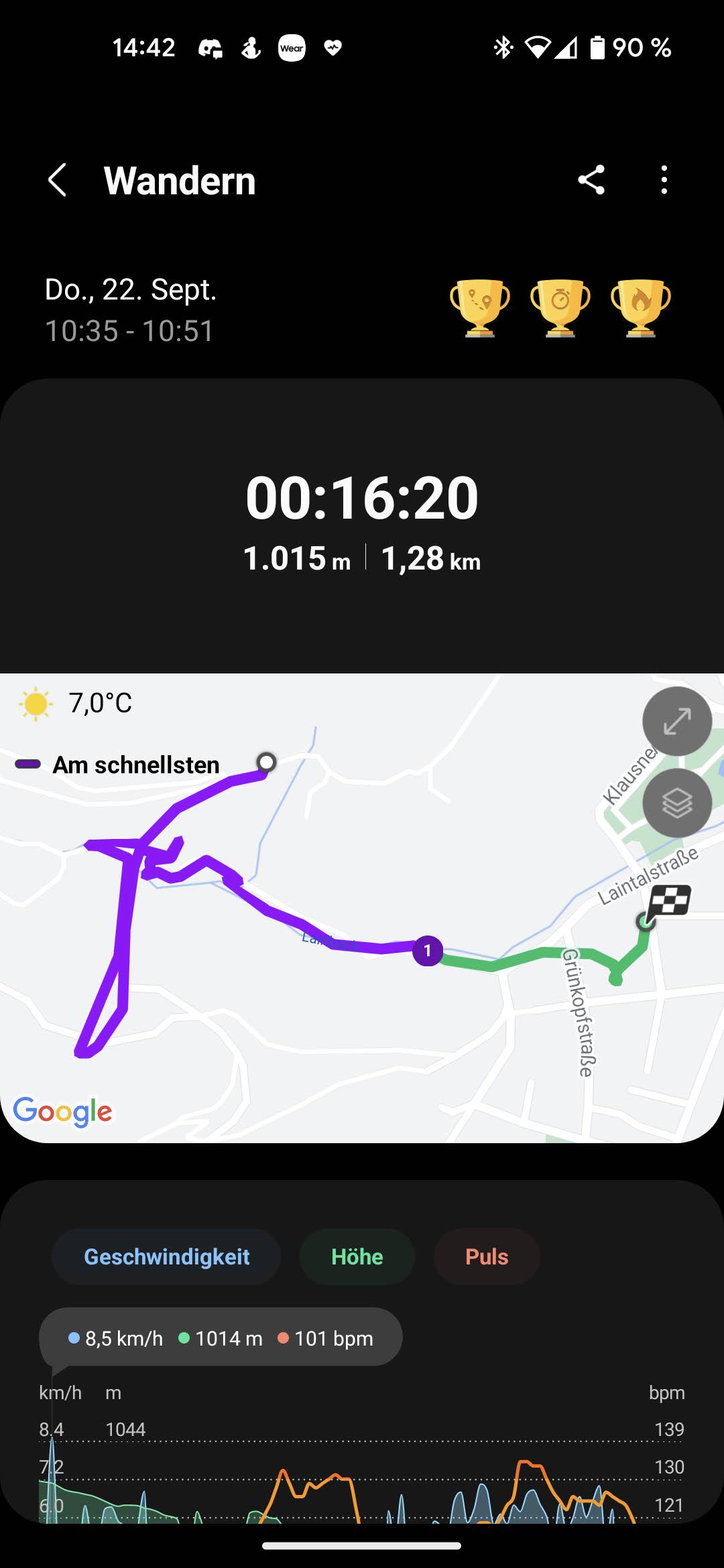This screenshot has width=724, height=1568.
Task: Toggle the Höhe chart chip
Action: tap(357, 1257)
